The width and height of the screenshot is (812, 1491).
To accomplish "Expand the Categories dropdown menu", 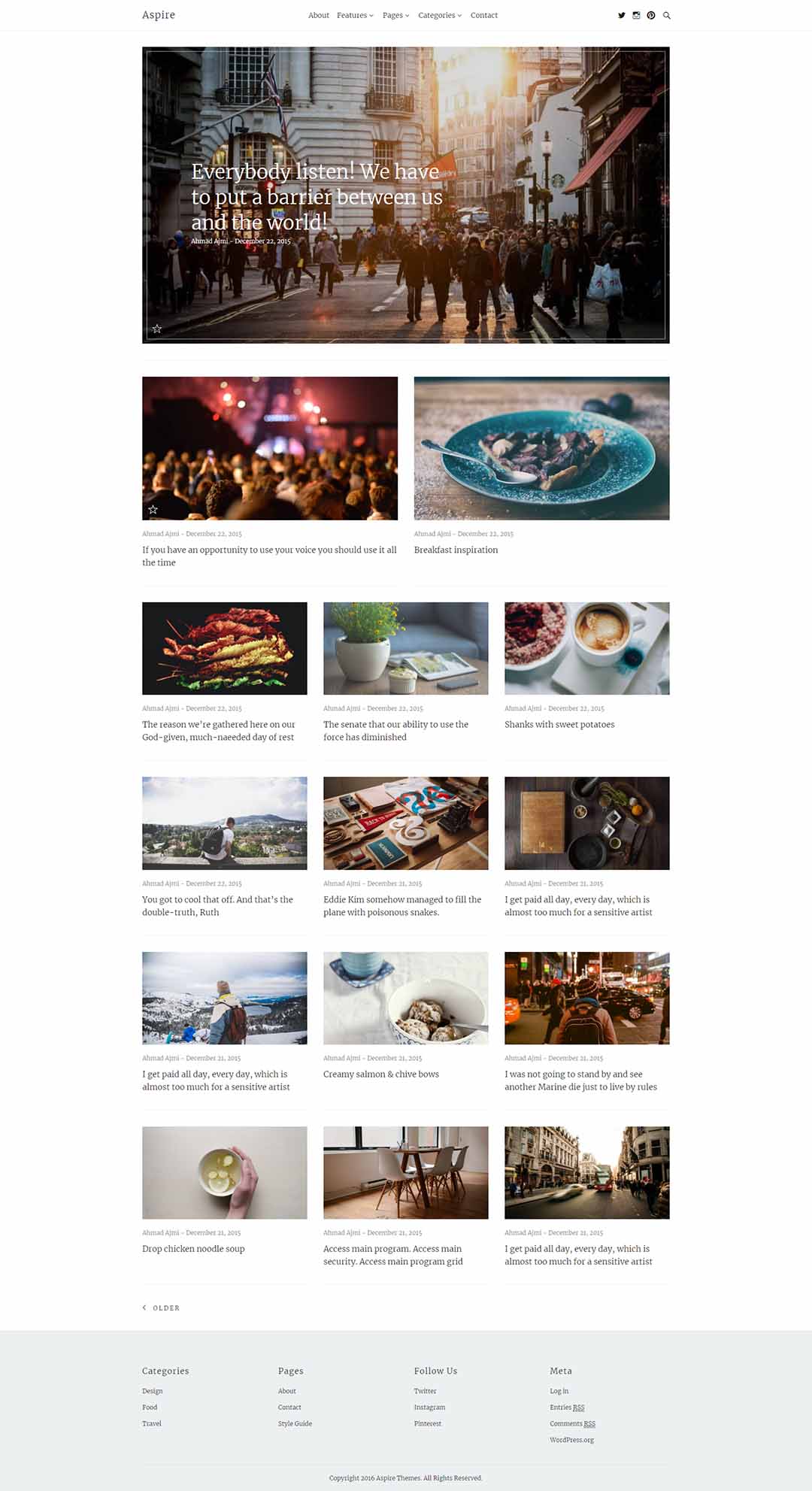I will pyautogui.click(x=439, y=15).
